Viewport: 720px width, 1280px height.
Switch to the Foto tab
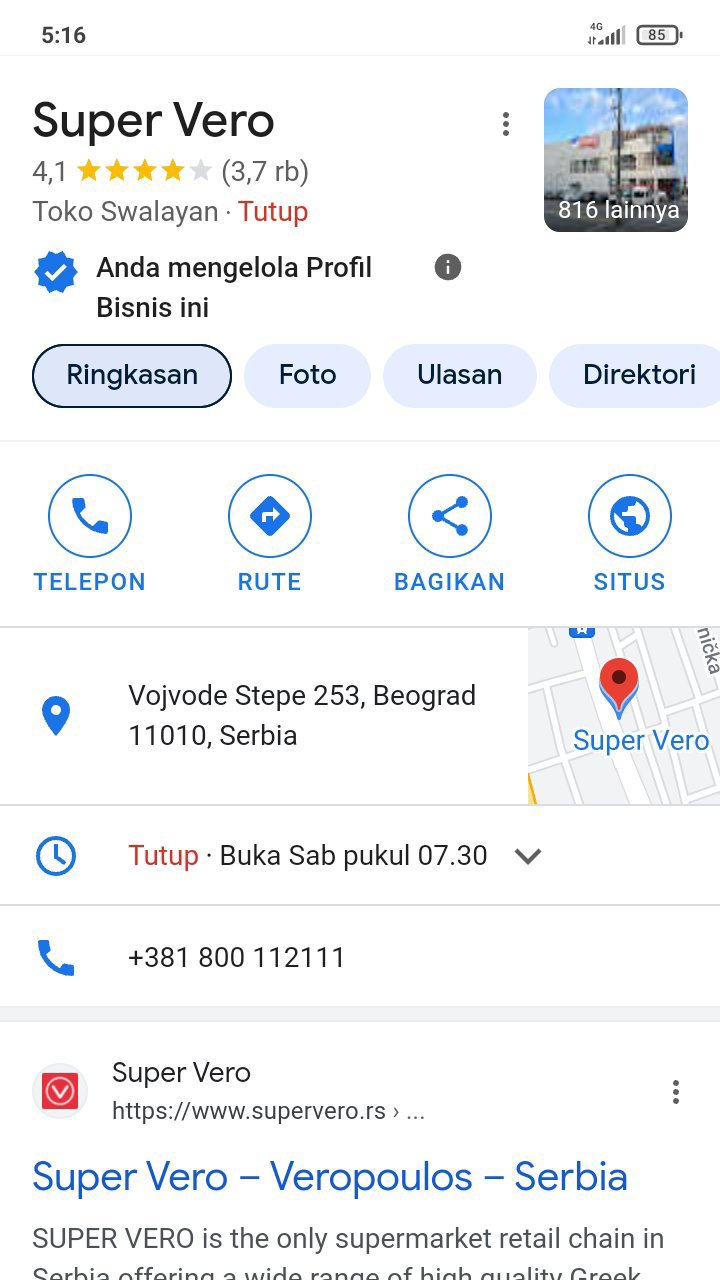click(x=307, y=375)
